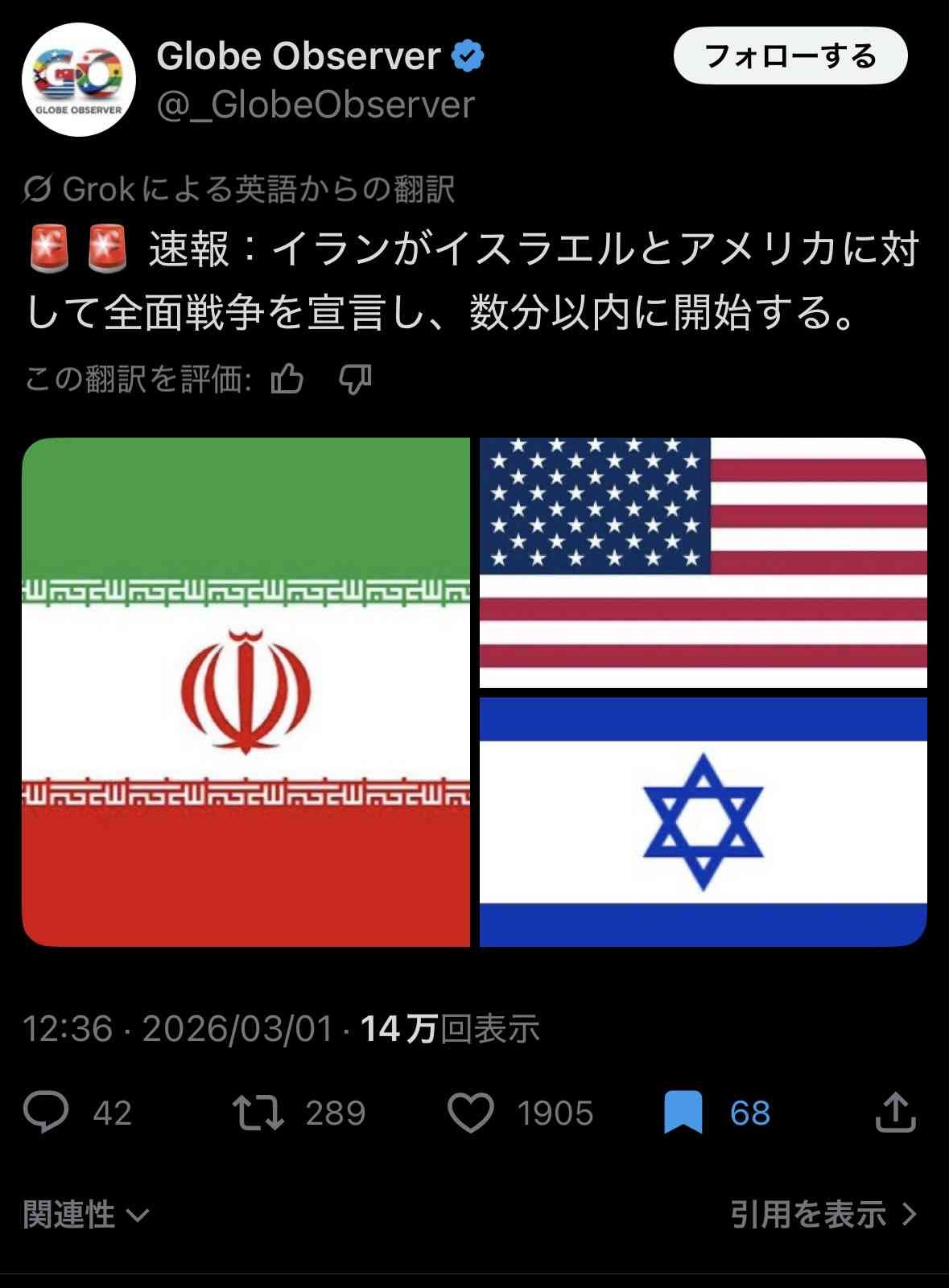This screenshot has width=949, height=1288.
Task: Open the @_GlobeObserver account name
Action: click(316, 105)
